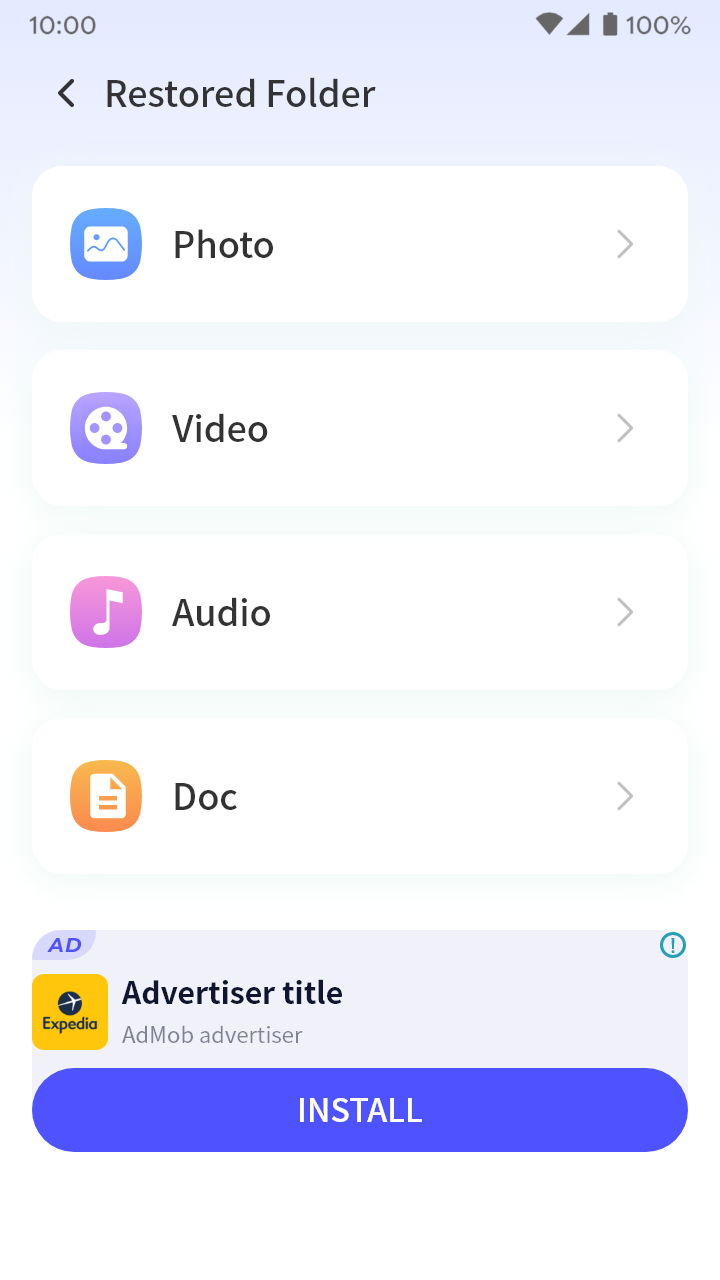Open the Audio folder
720x1280 pixels.
click(360, 612)
